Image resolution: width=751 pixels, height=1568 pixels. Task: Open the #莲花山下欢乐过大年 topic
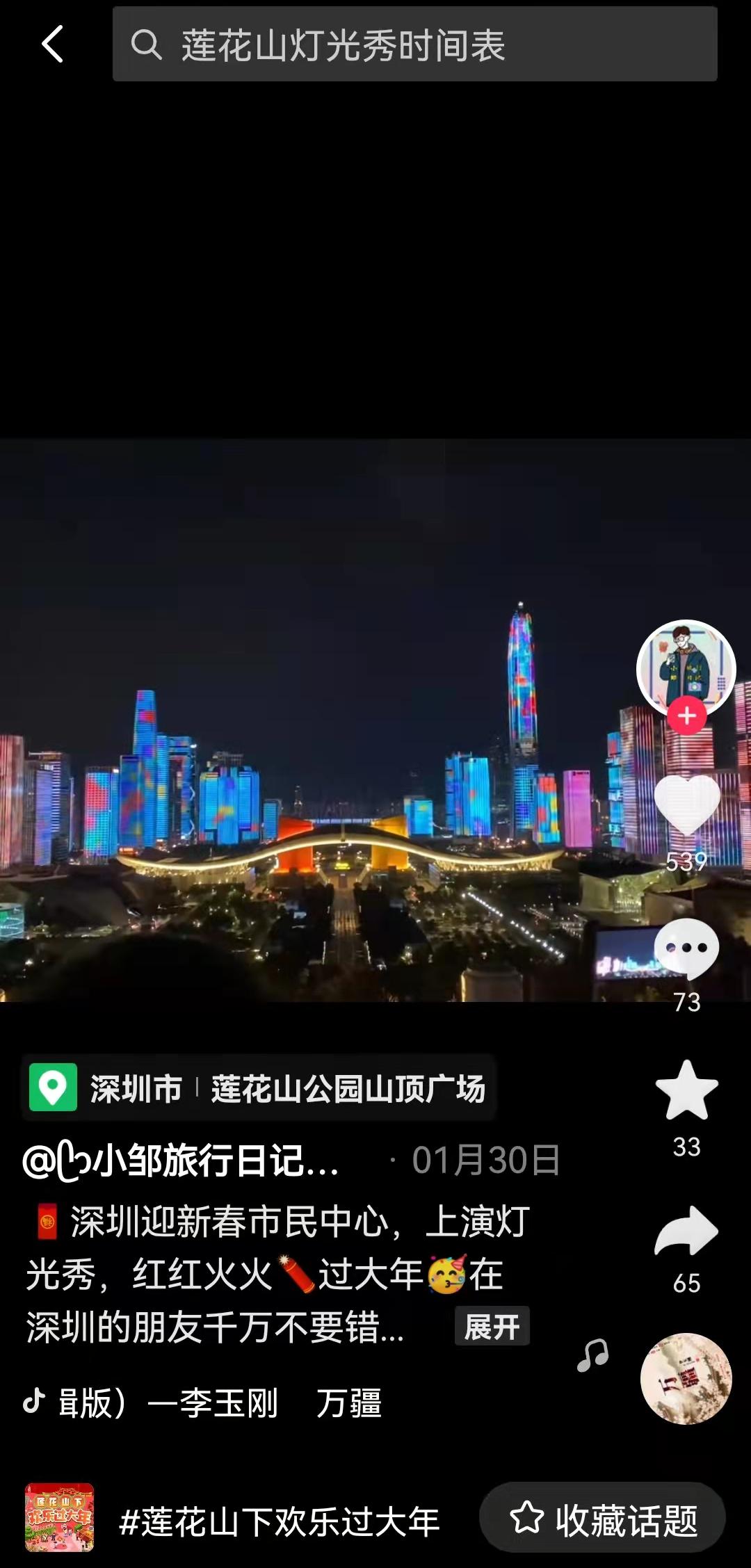[278, 1522]
